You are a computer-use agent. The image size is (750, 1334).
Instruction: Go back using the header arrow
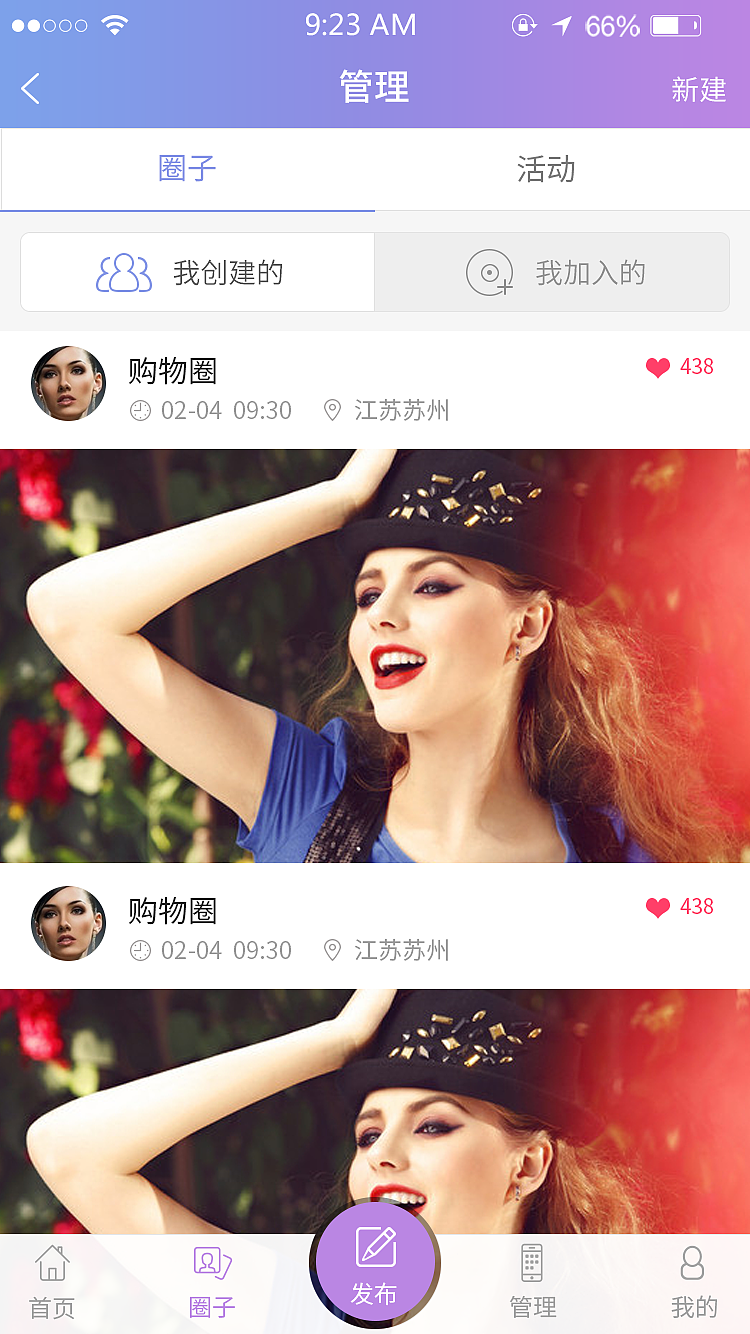(31, 89)
